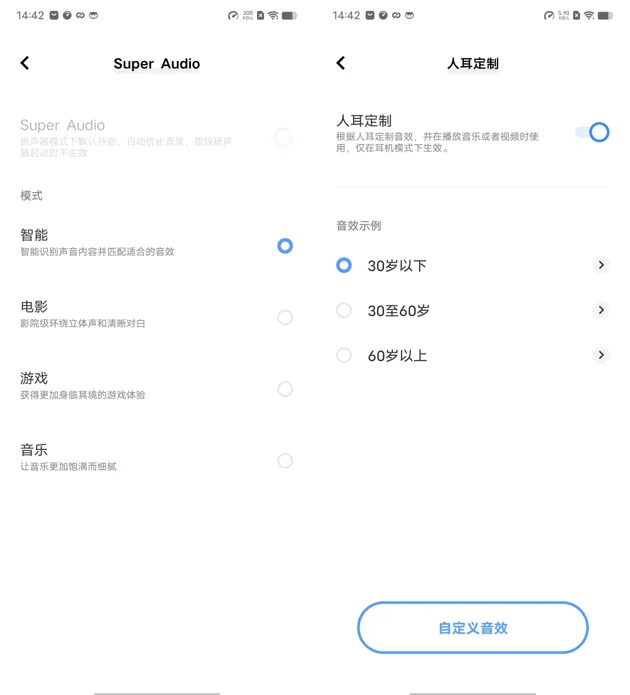This screenshot has height=695, width=630.
Task: Open details chevron for 30岁以下
Action: 601,265
